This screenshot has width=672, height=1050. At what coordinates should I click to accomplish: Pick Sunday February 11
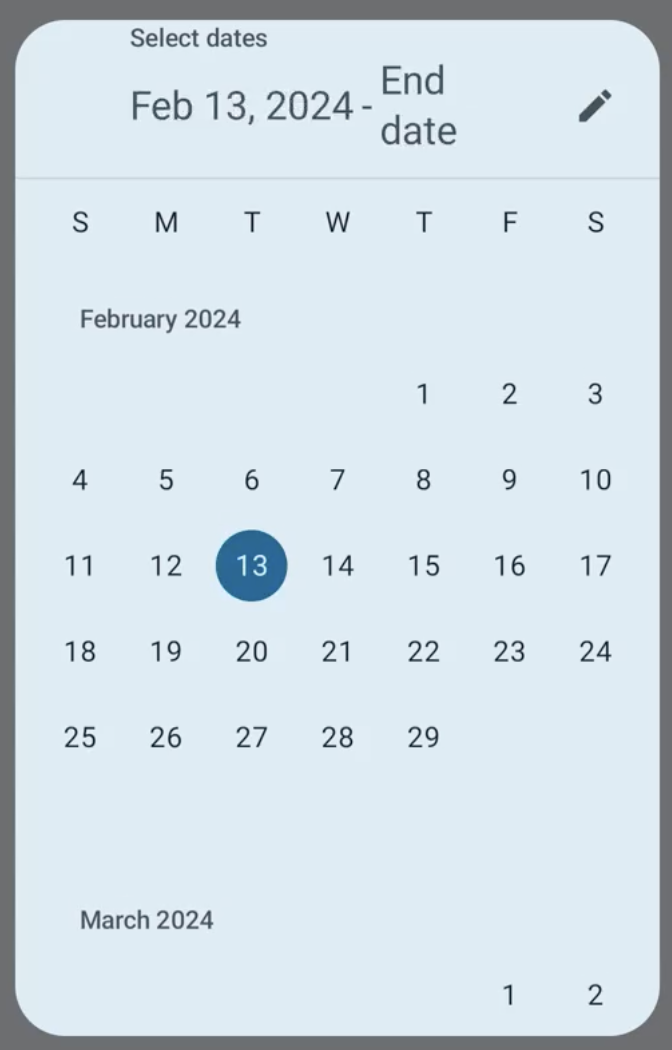click(x=80, y=566)
